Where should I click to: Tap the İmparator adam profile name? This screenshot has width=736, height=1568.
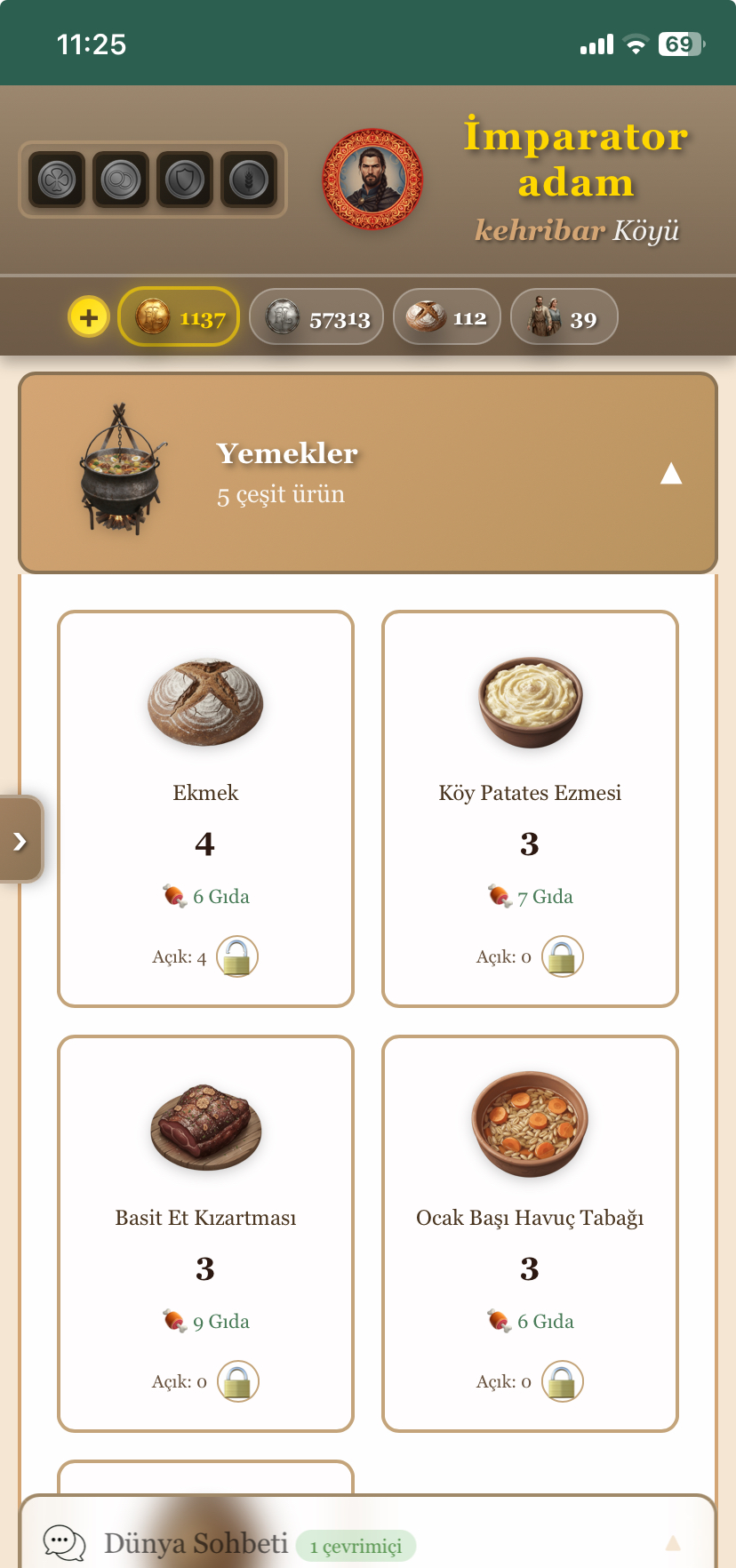[x=576, y=160]
